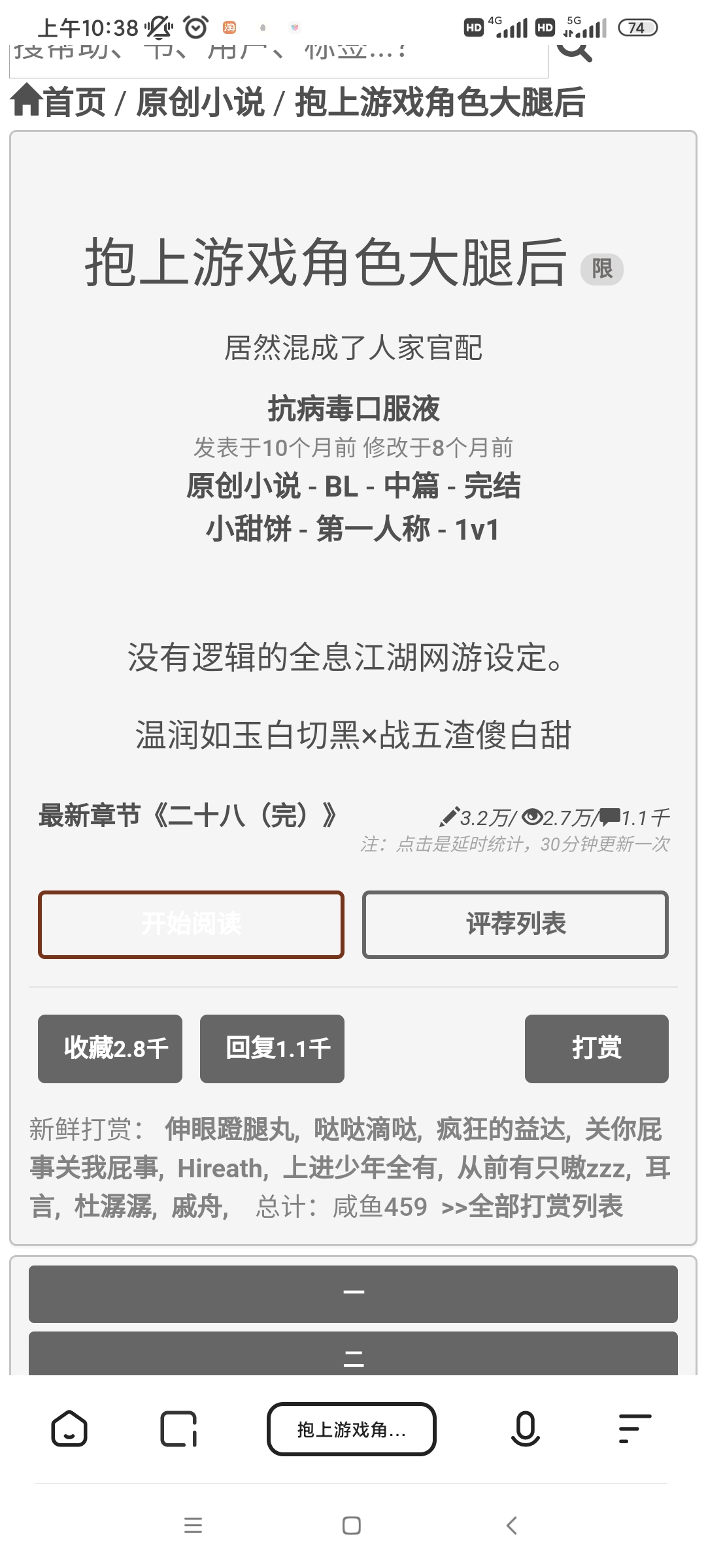Tap 开始阅读 button
Screen dimensions: 706x1568
(x=191, y=924)
